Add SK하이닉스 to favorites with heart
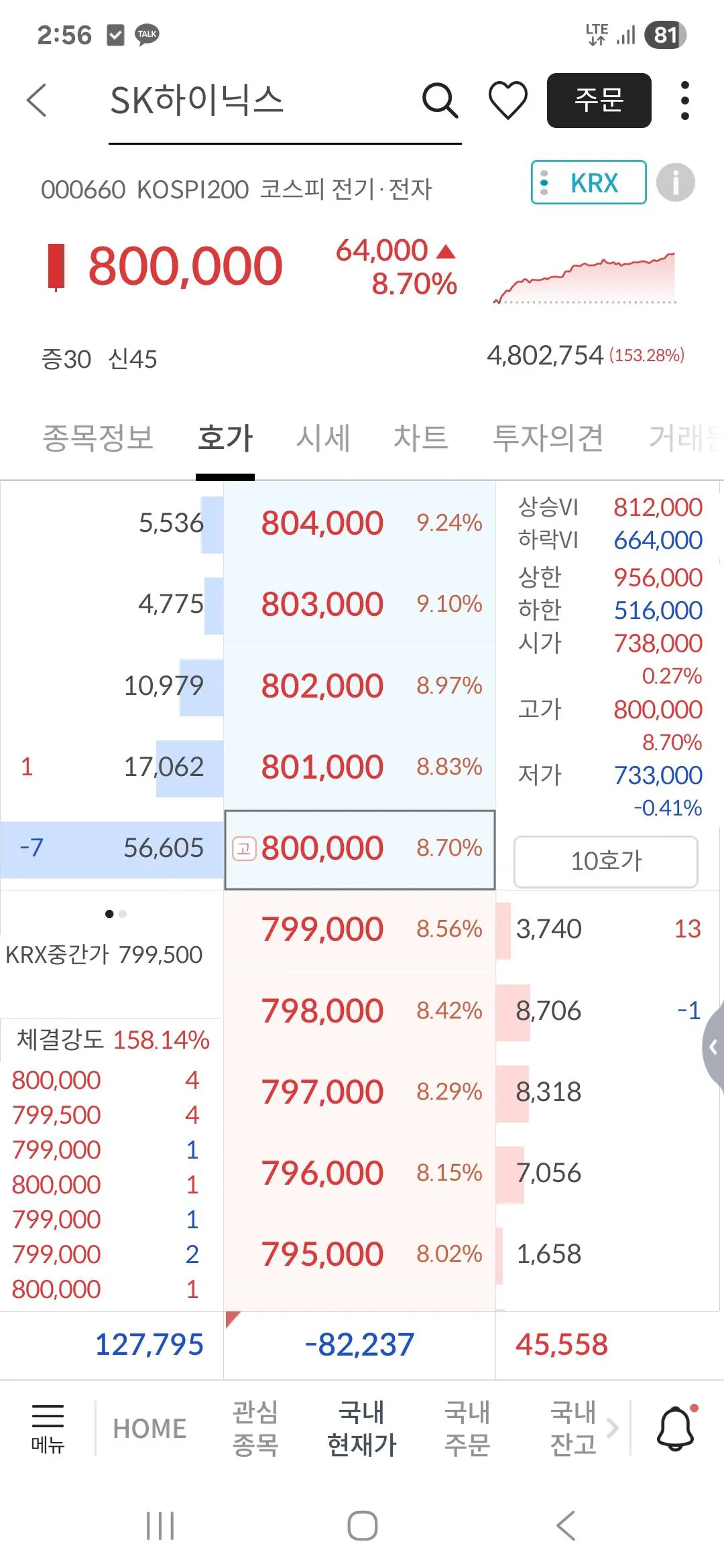 coord(507,101)
